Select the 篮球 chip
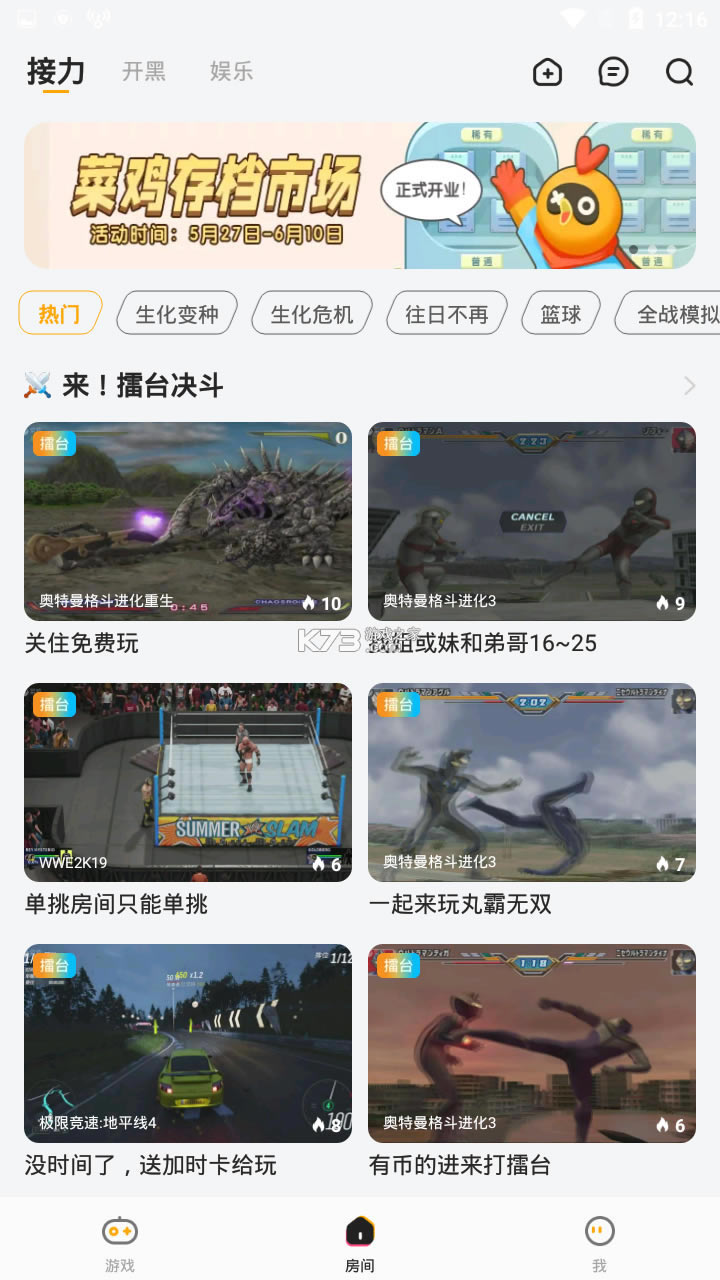The height and width of the screenshot is (1280, 720). (x=561, y=314)
